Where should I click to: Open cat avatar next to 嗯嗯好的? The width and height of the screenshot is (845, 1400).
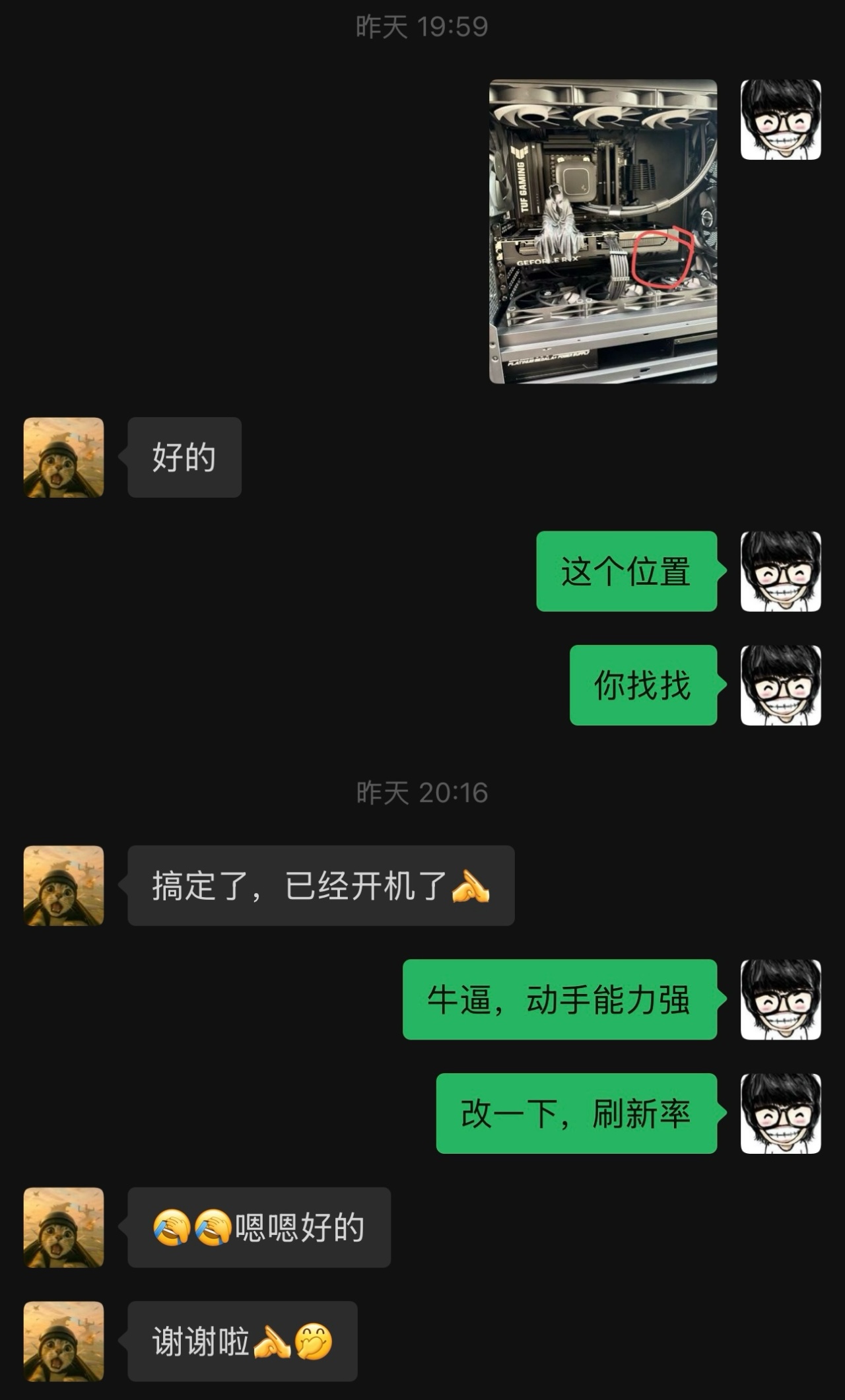(x=63, y=1227)
